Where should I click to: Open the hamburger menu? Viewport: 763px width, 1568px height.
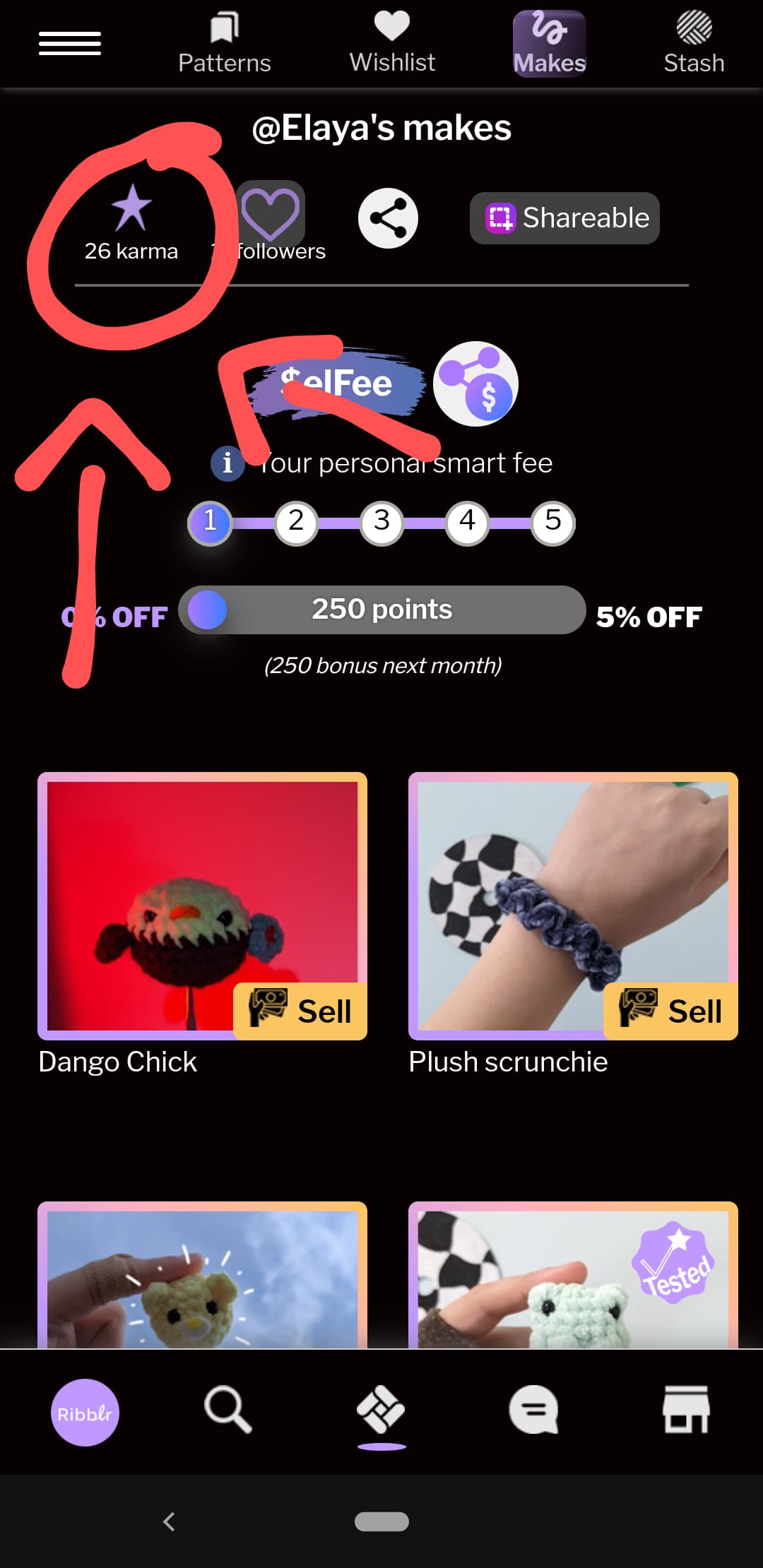click(x=69, y=44)
